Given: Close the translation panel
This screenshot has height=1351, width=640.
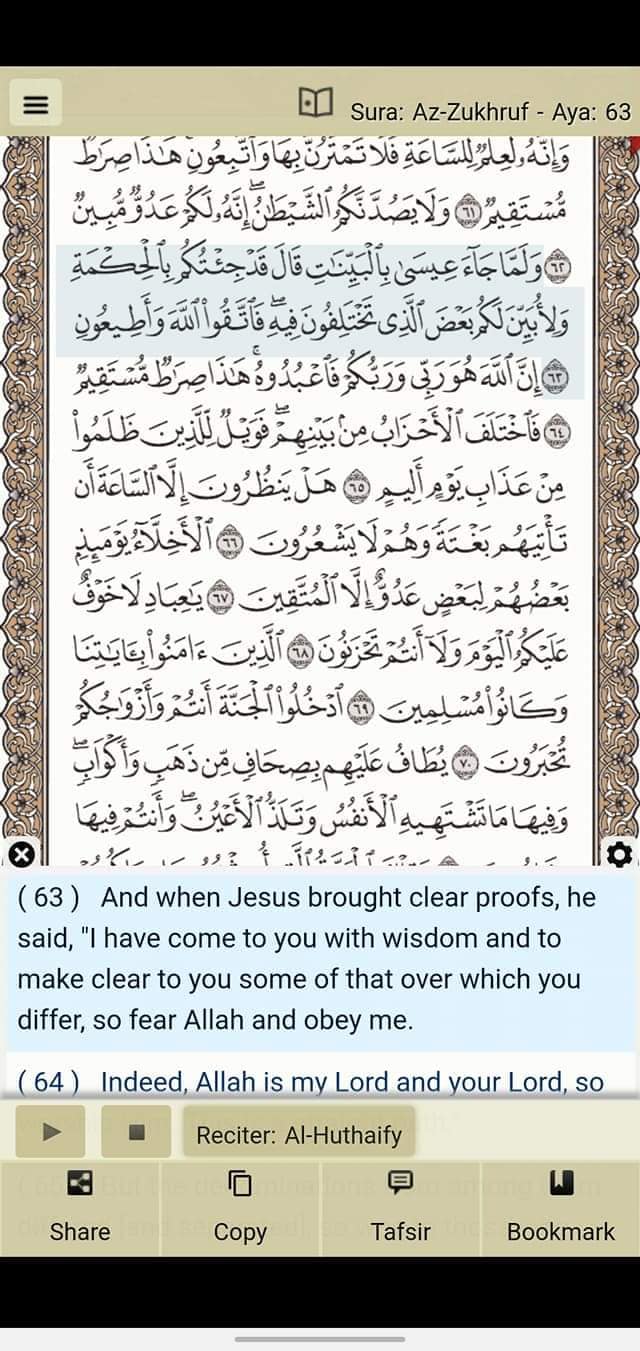Looking at the screenshot, I should click(21, 853).
